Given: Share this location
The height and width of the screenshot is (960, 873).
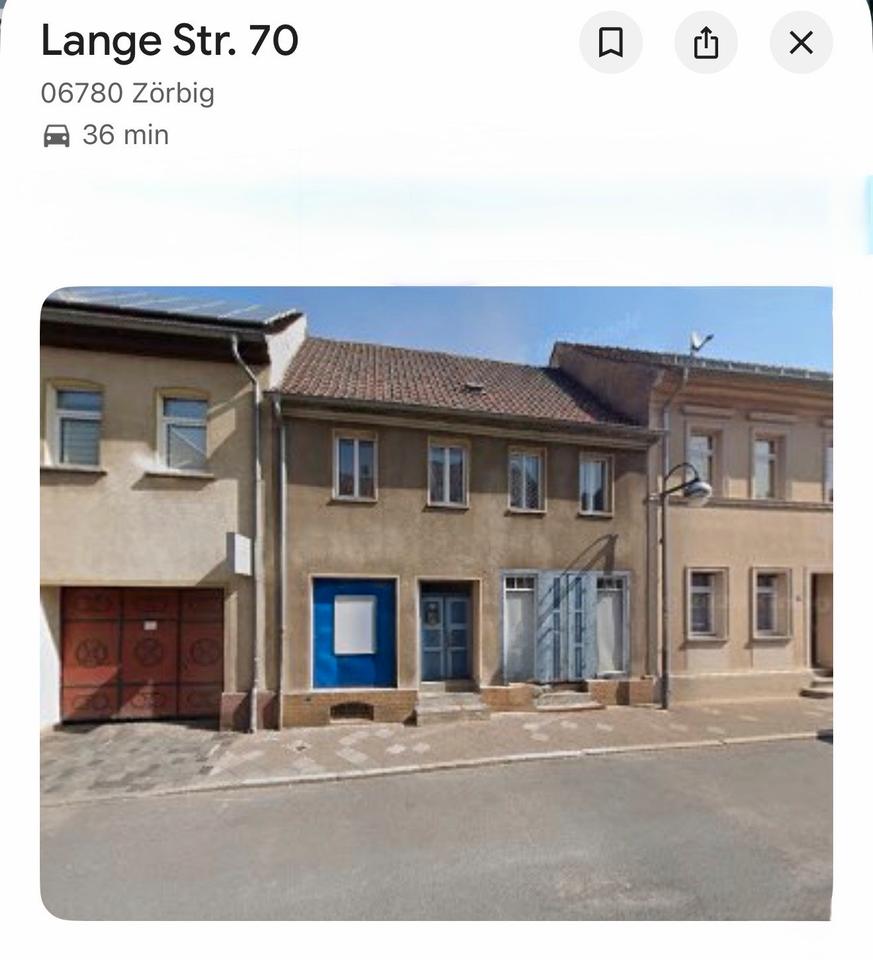Looking at the screenshot, I should (706, 42).
